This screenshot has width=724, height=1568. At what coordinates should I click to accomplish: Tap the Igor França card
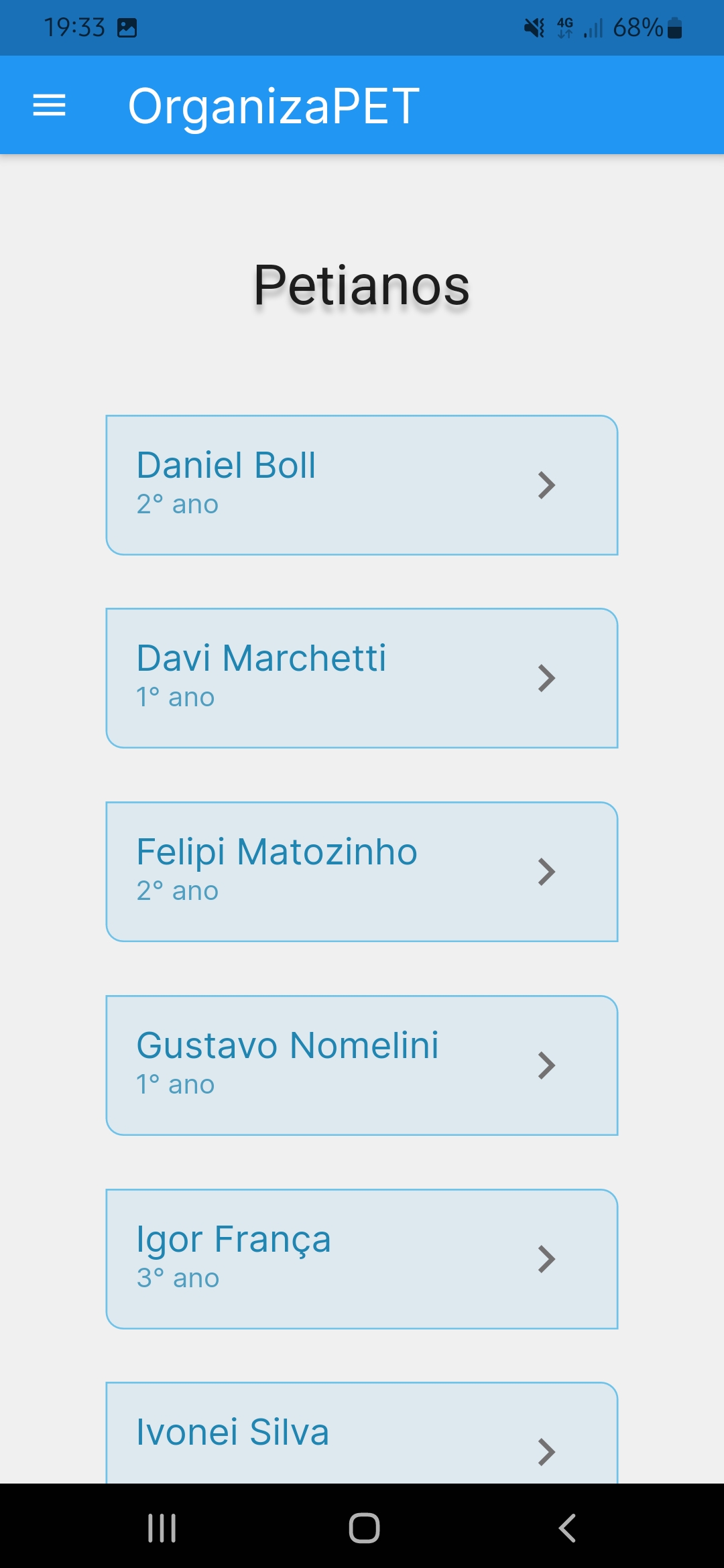click(362, 1259)
